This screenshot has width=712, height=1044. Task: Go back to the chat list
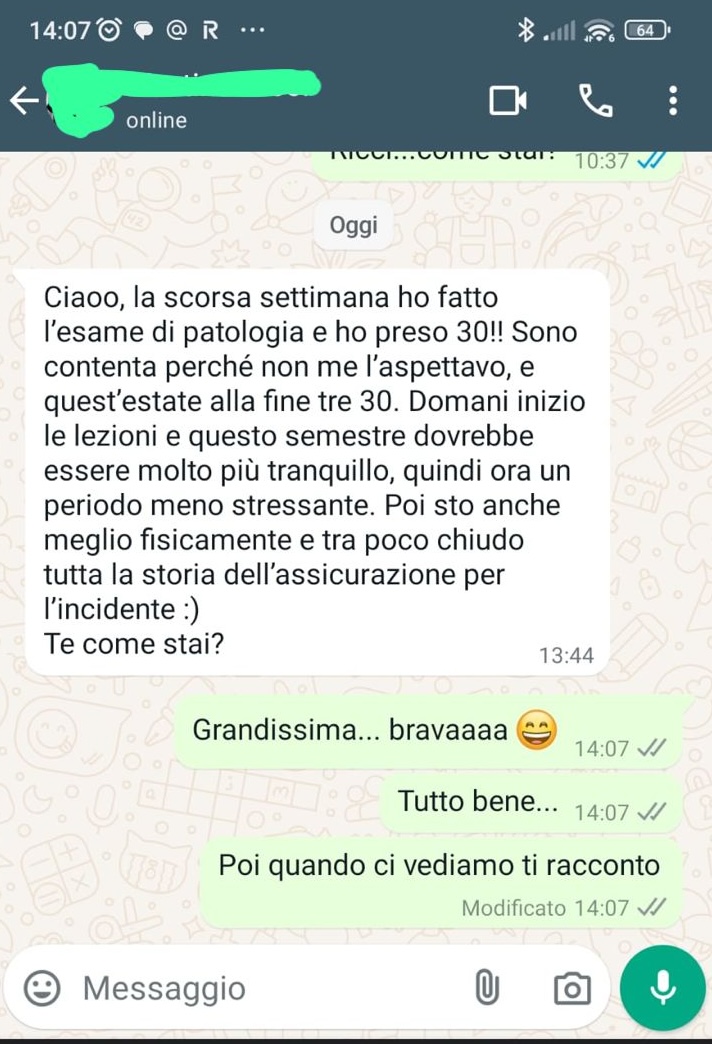pos(23,100)
